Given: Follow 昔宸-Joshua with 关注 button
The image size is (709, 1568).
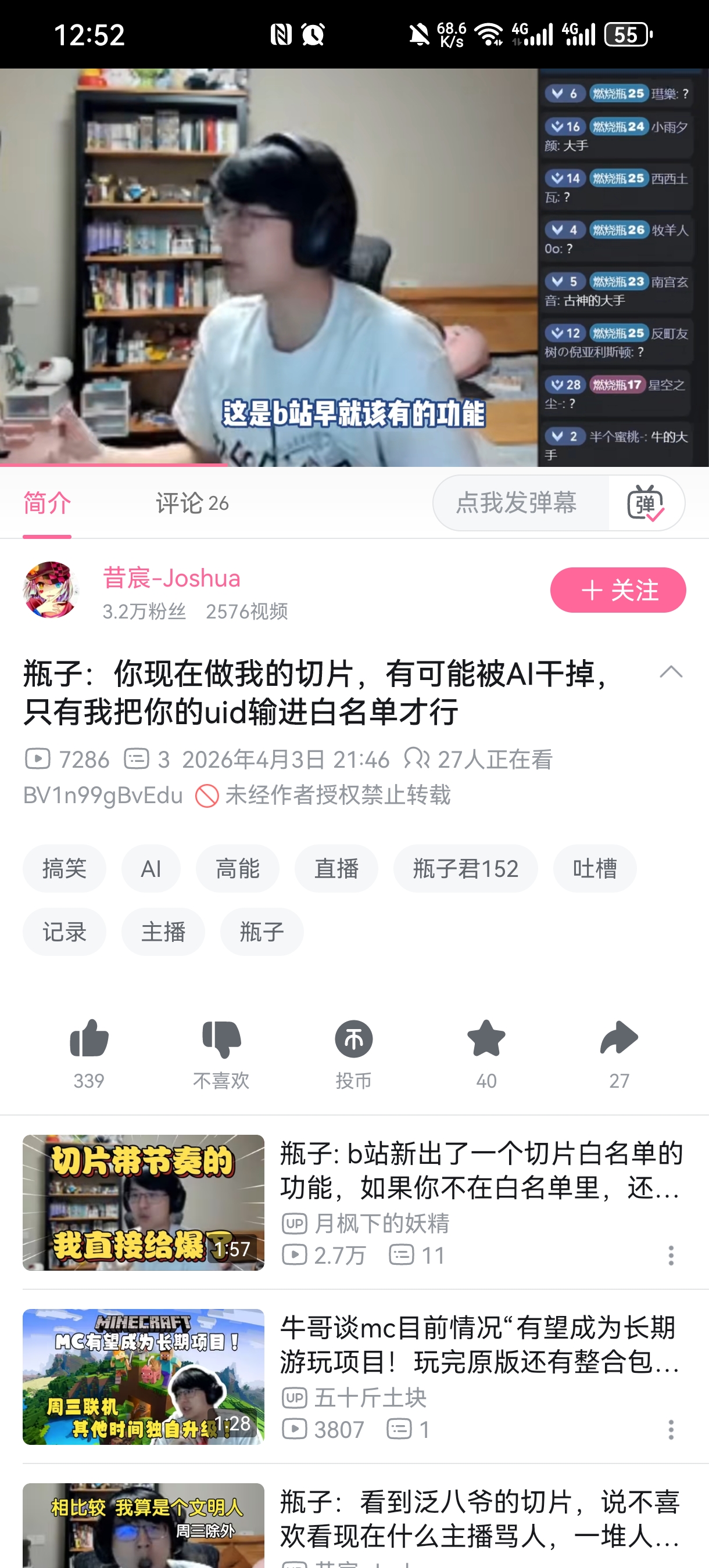Looking at the screenshot, I should tap(618, 590).
